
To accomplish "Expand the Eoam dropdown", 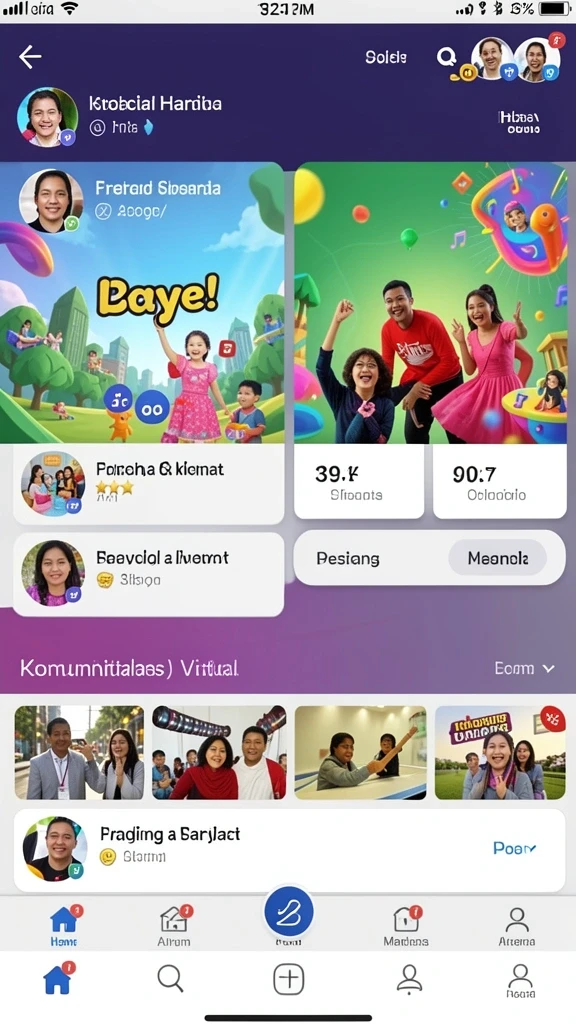I will tap(524, 668).
